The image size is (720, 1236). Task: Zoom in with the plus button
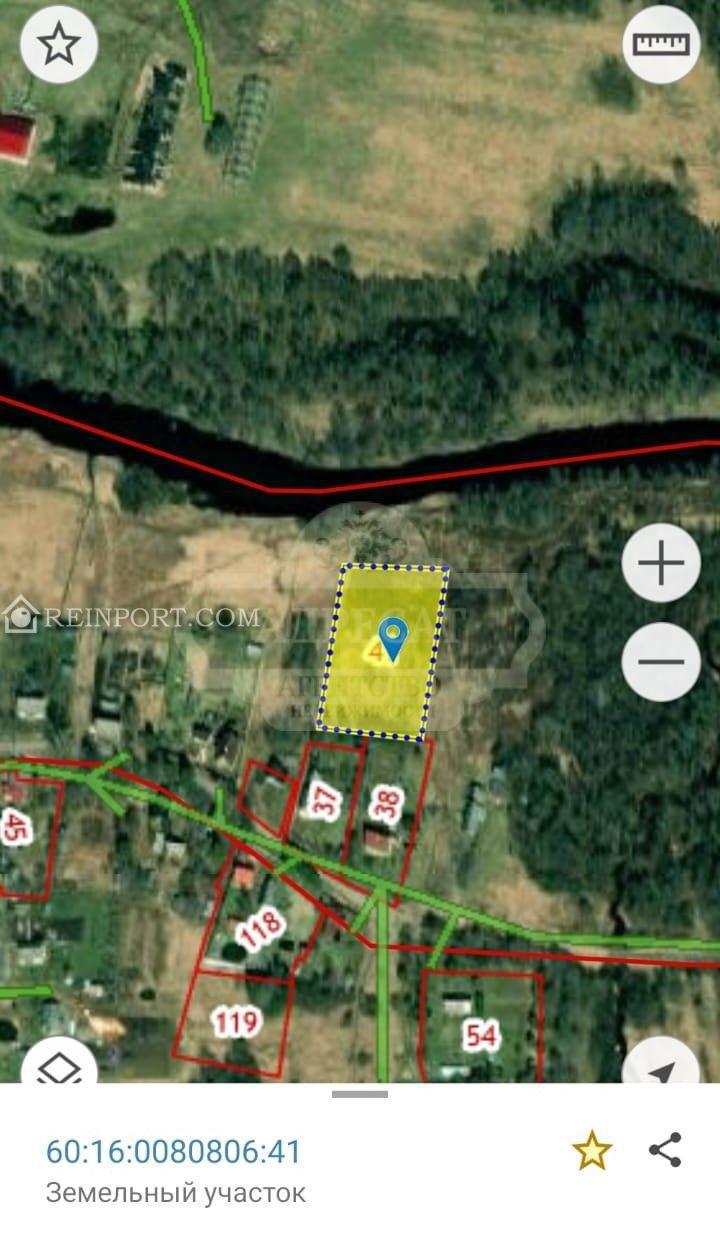tap(661, 564)
